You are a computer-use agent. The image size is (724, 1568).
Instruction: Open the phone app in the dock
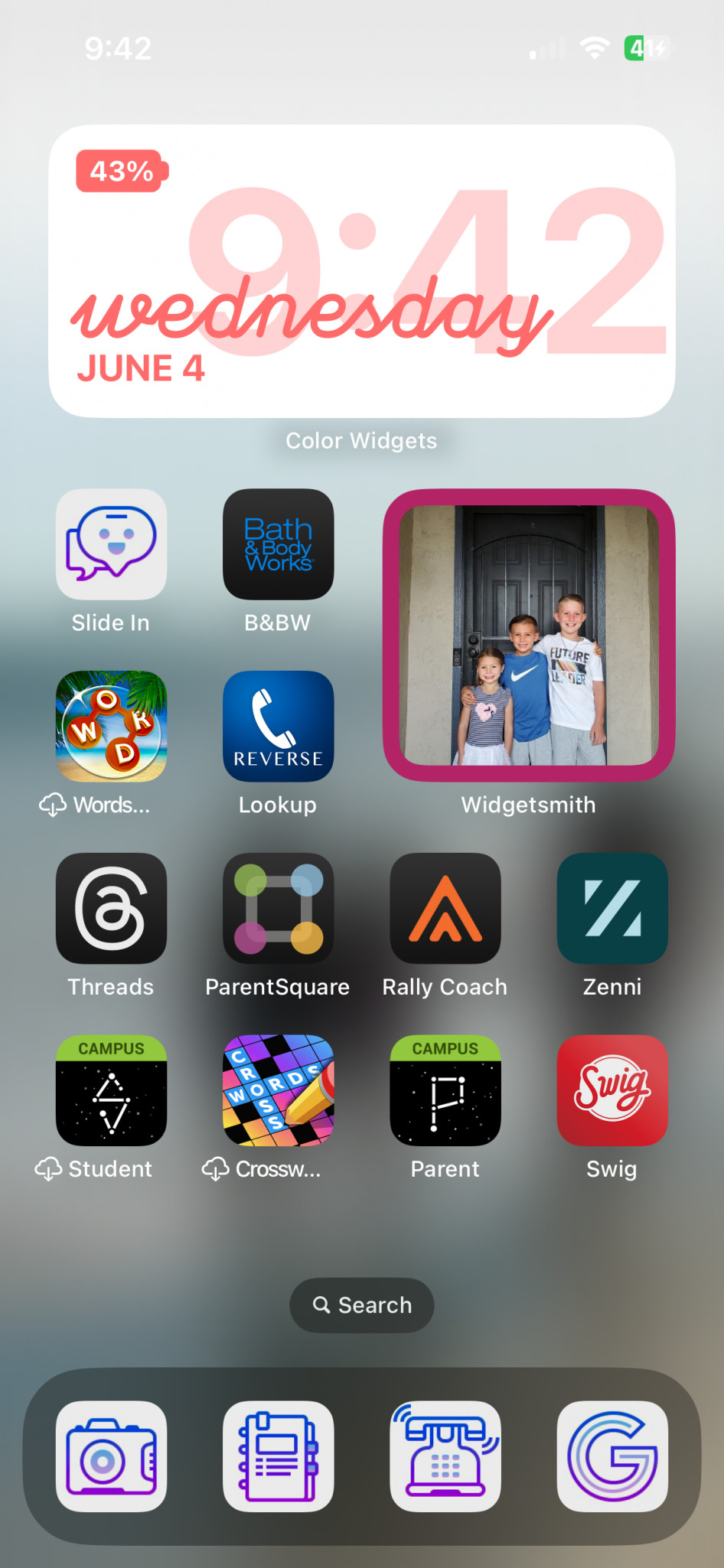click(x=445, y=1457)
